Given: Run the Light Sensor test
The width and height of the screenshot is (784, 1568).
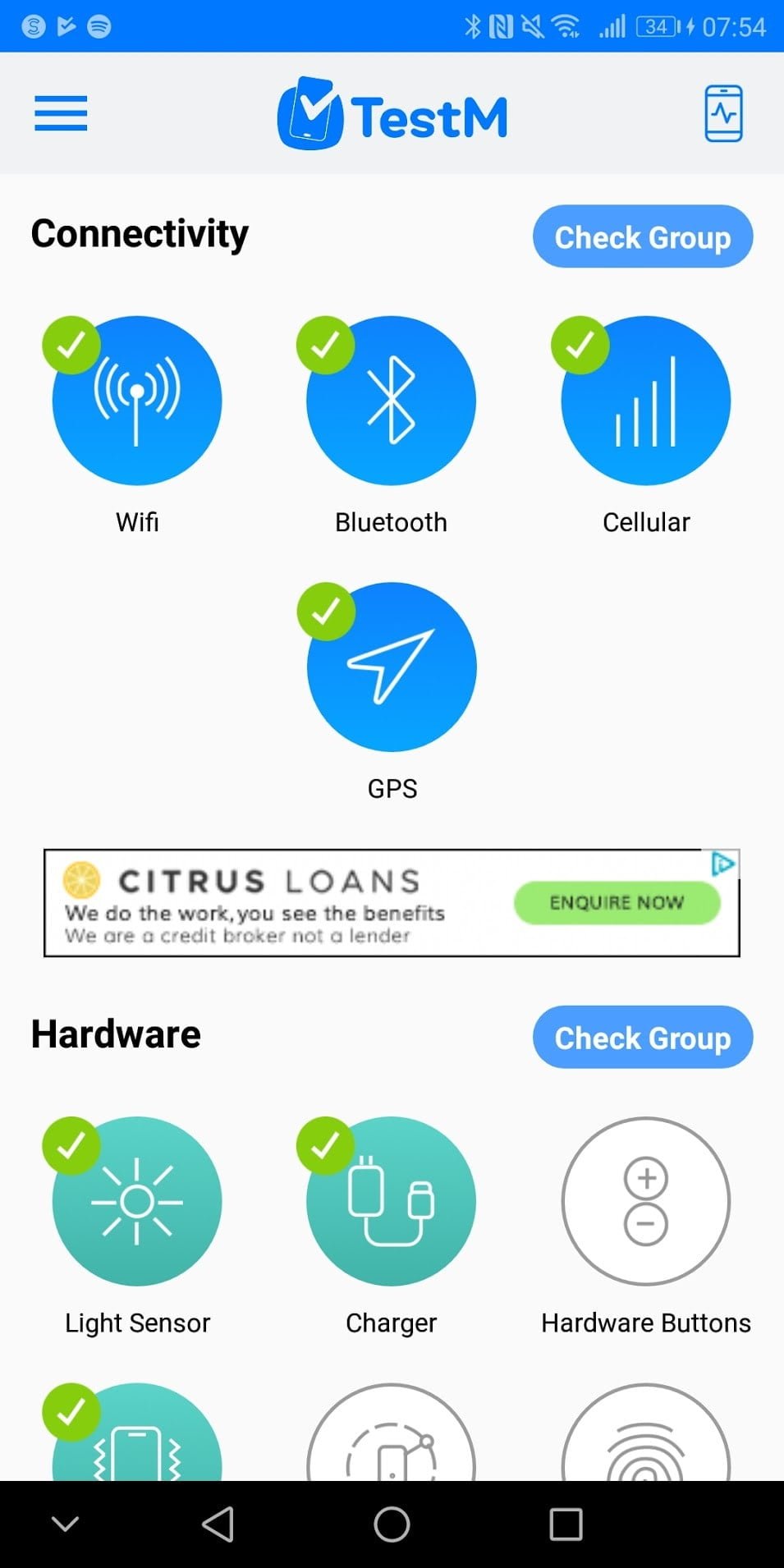Looking at the screenshot, I should click(x=137, y=1201).
